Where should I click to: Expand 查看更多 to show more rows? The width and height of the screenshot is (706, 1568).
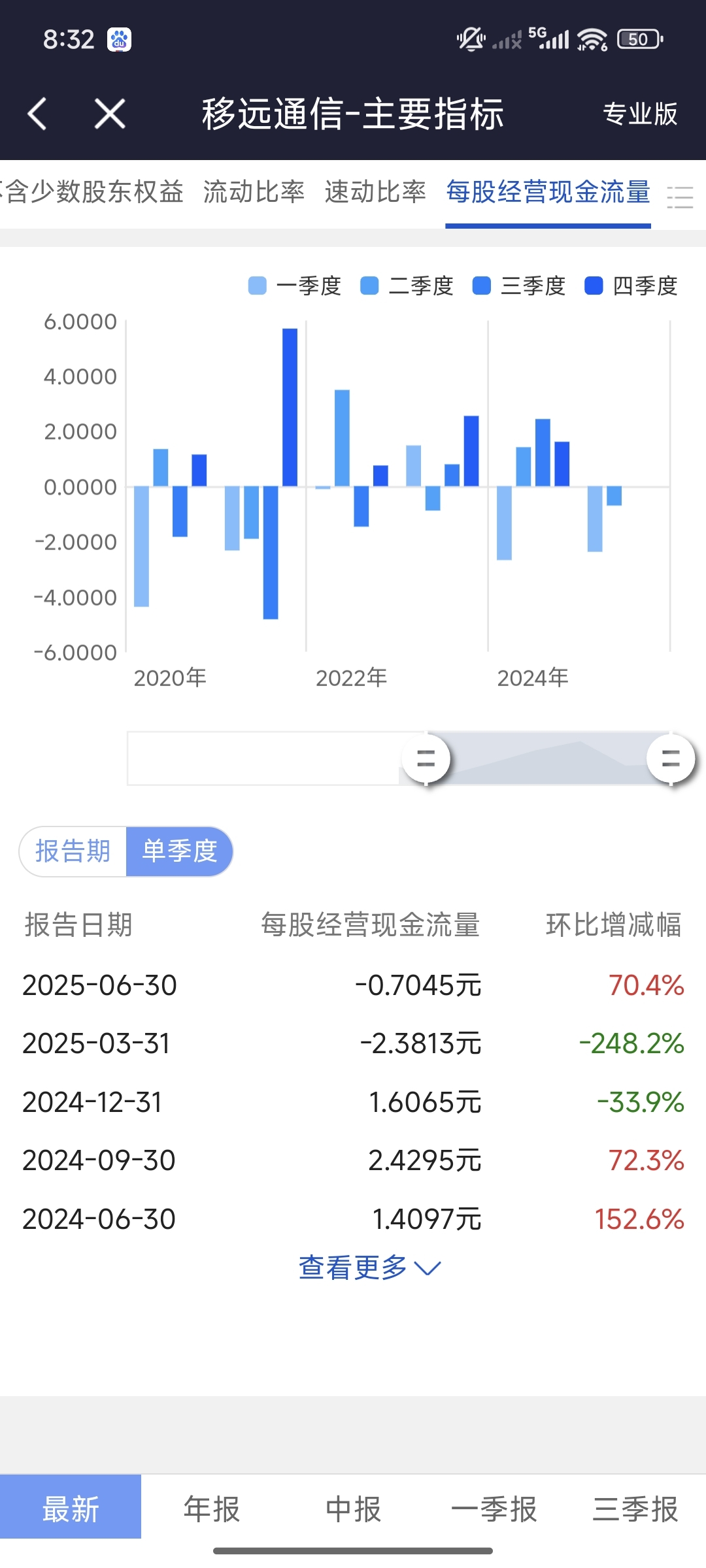pos(370,1267)
